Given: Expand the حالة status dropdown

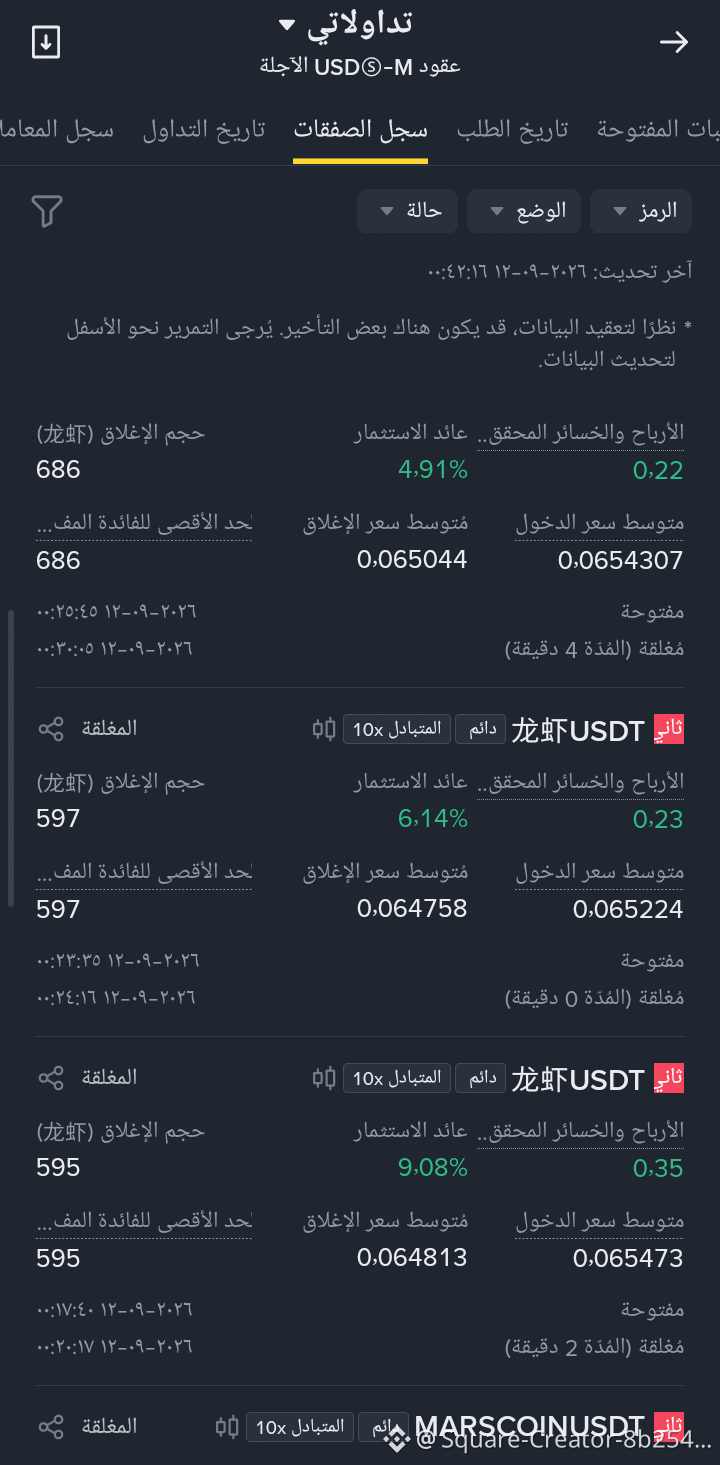Looking at the screenshot, I should click(x=407, y=211).
